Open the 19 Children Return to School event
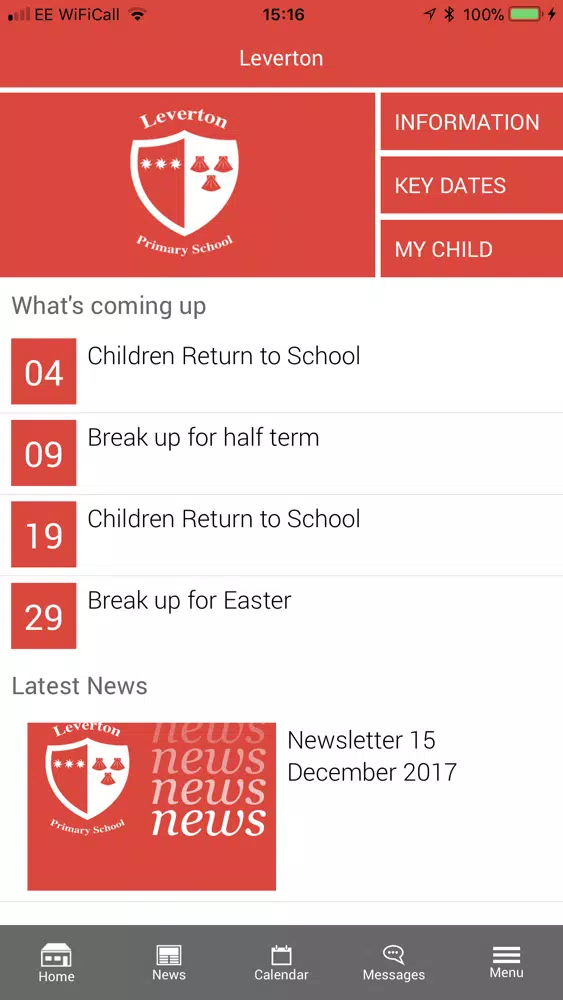This screenshot has width=563, height=1000. pos(281,534)
